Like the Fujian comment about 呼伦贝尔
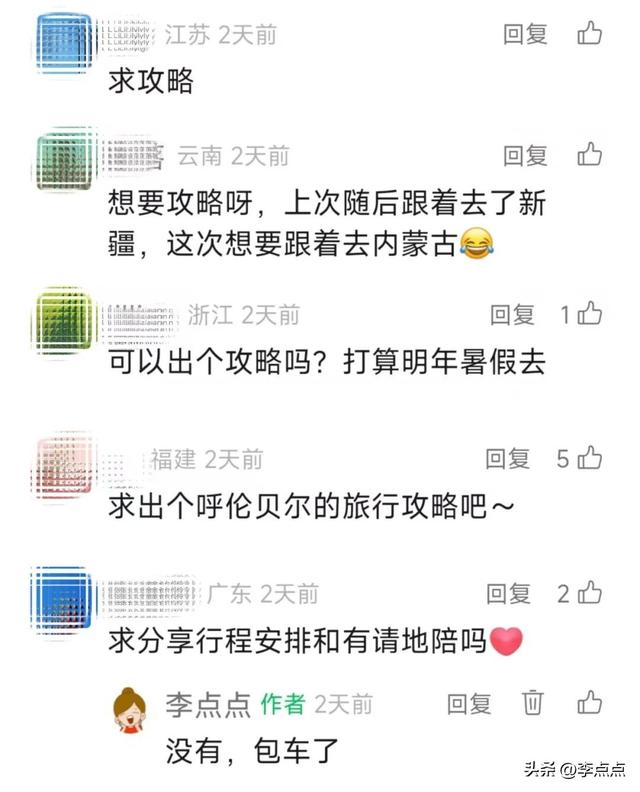The width and height of the screenshot is (640, 792). pos(590,458)
